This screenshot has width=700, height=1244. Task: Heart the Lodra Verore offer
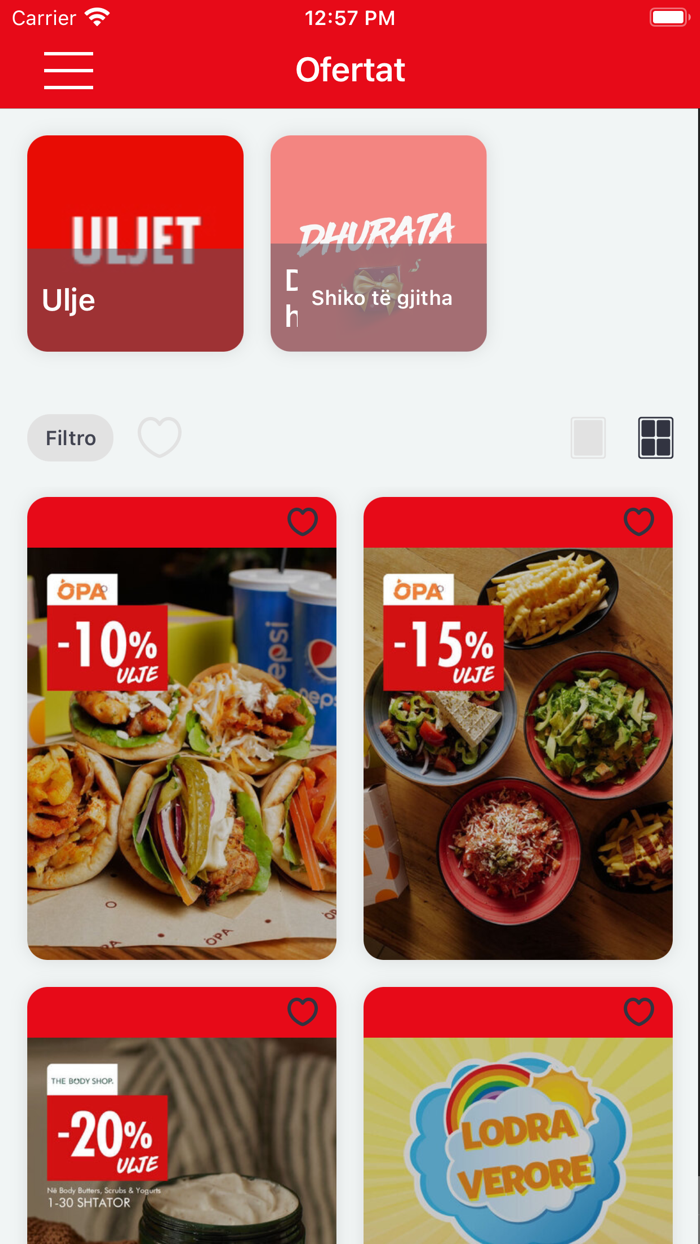[x=638, y=1012]
